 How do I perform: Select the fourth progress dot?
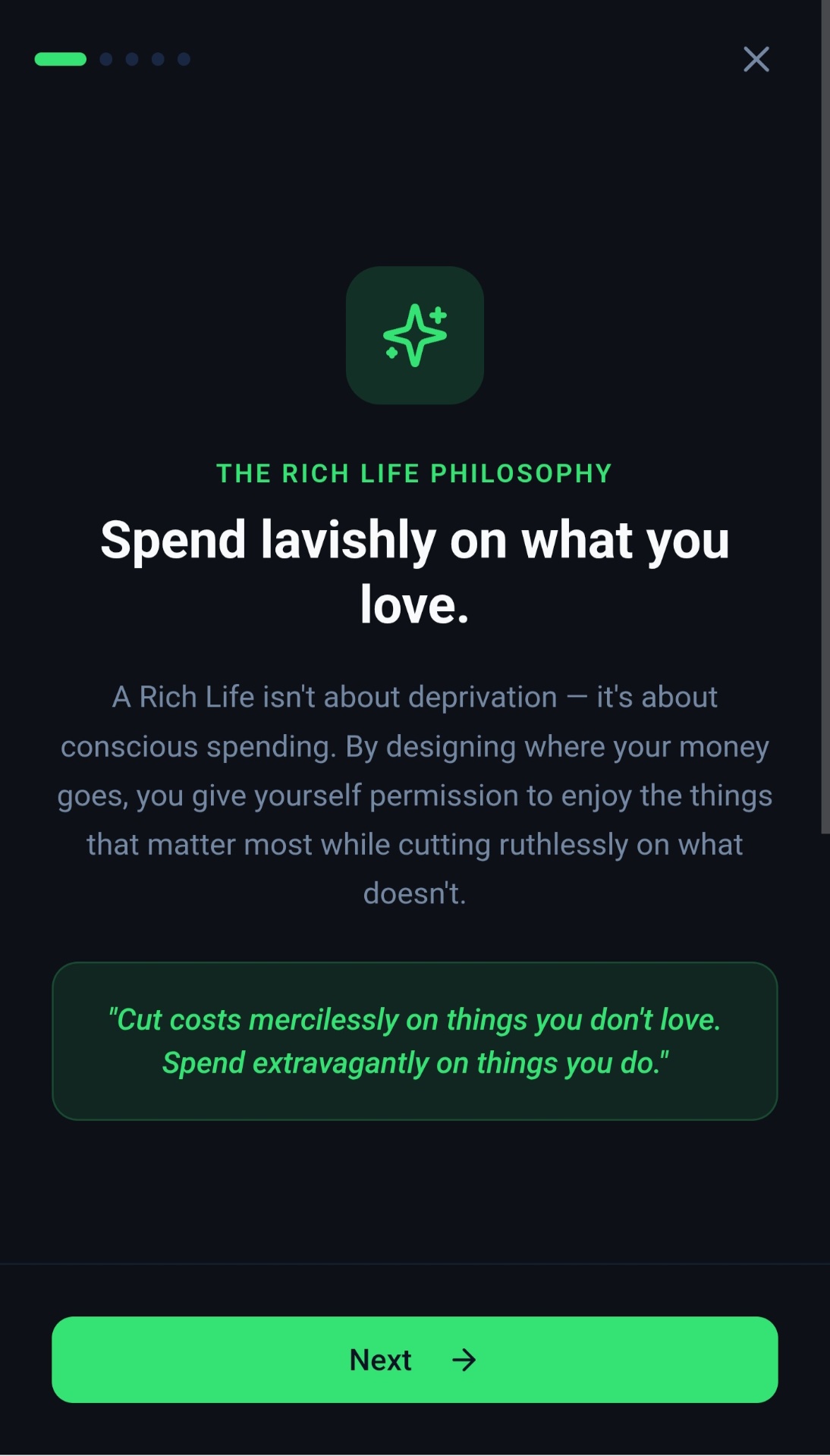click(x=158, y=58)
